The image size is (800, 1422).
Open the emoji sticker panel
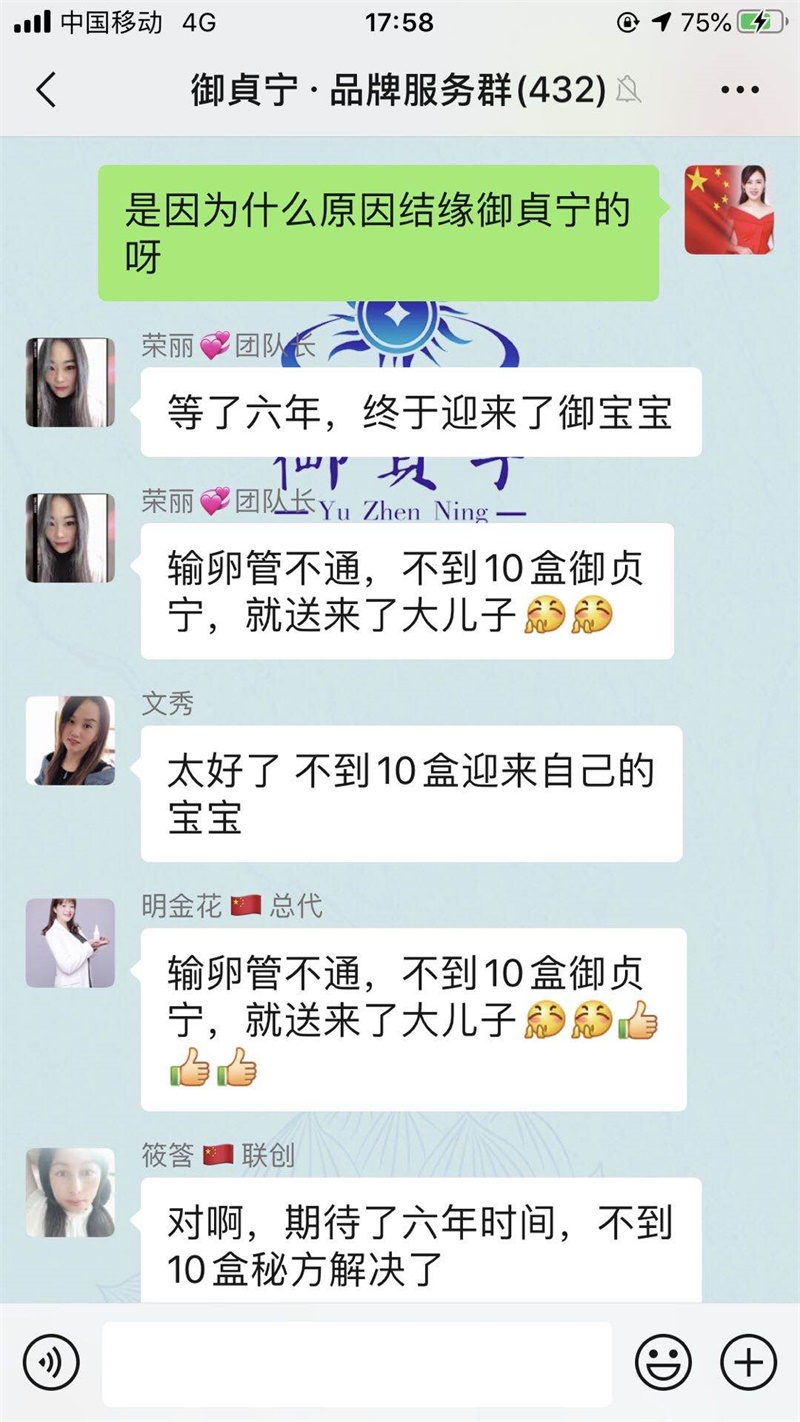point(664,1363)
